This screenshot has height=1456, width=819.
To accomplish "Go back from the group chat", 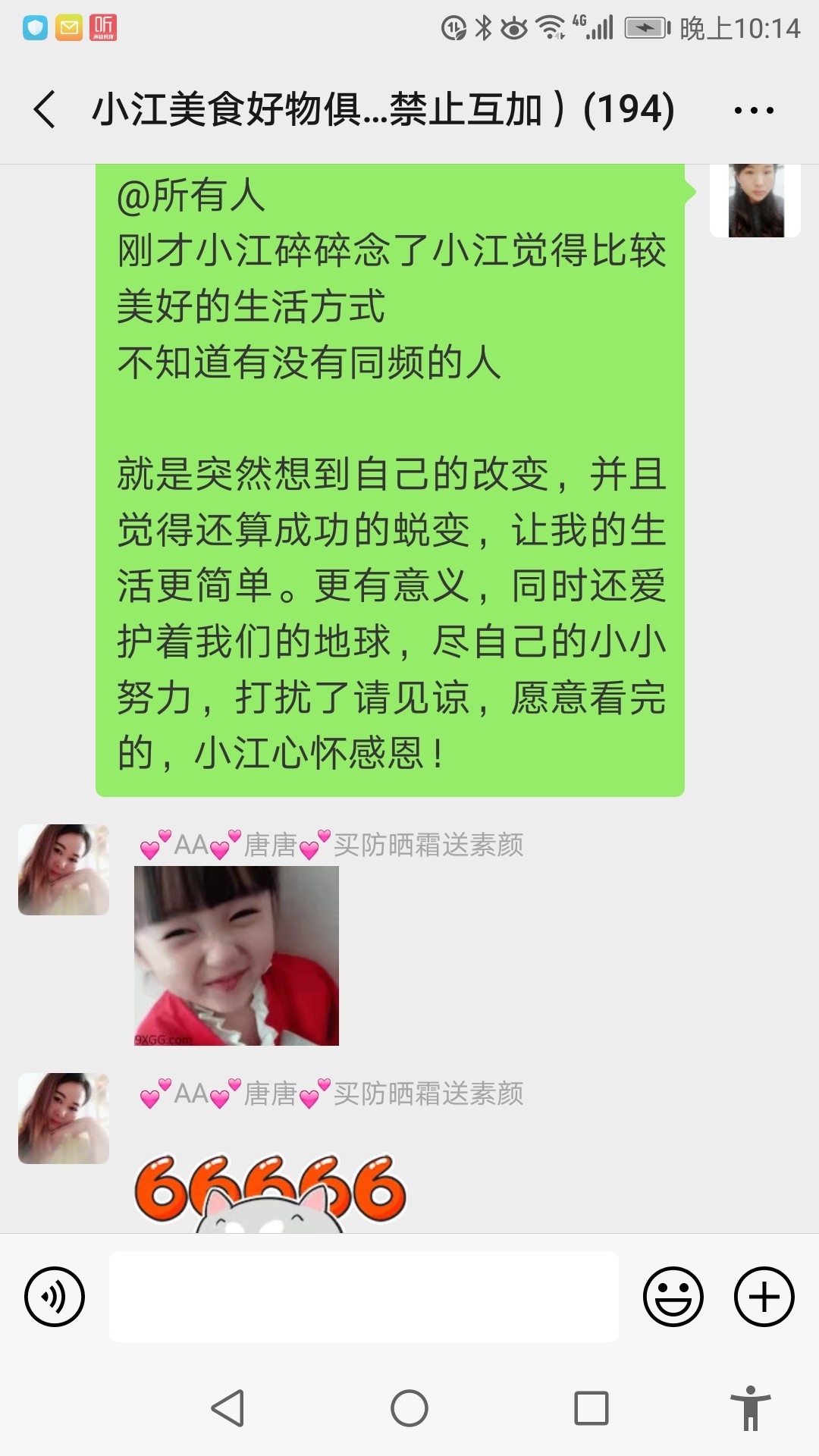I will point(45,109).
